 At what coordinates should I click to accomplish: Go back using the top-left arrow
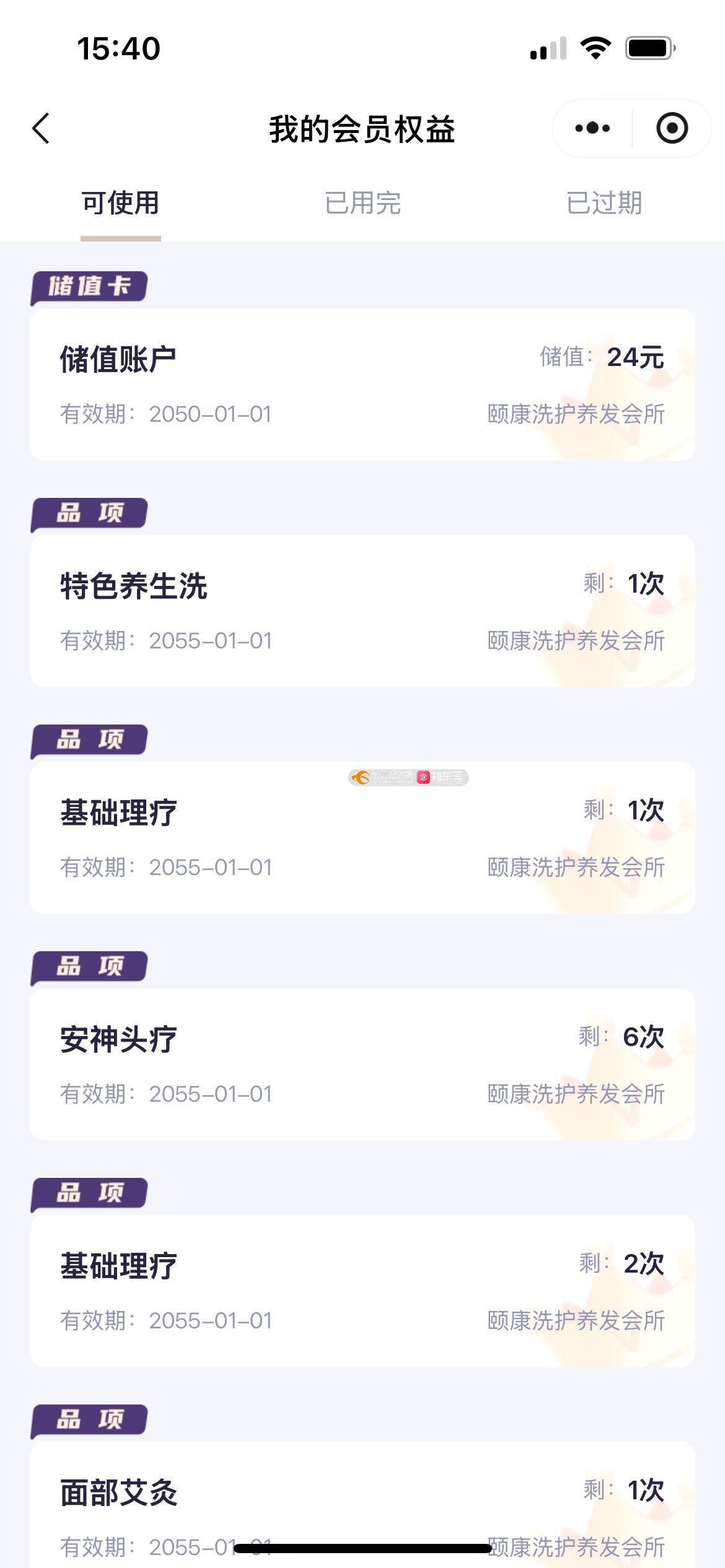(x=41, y=128)
